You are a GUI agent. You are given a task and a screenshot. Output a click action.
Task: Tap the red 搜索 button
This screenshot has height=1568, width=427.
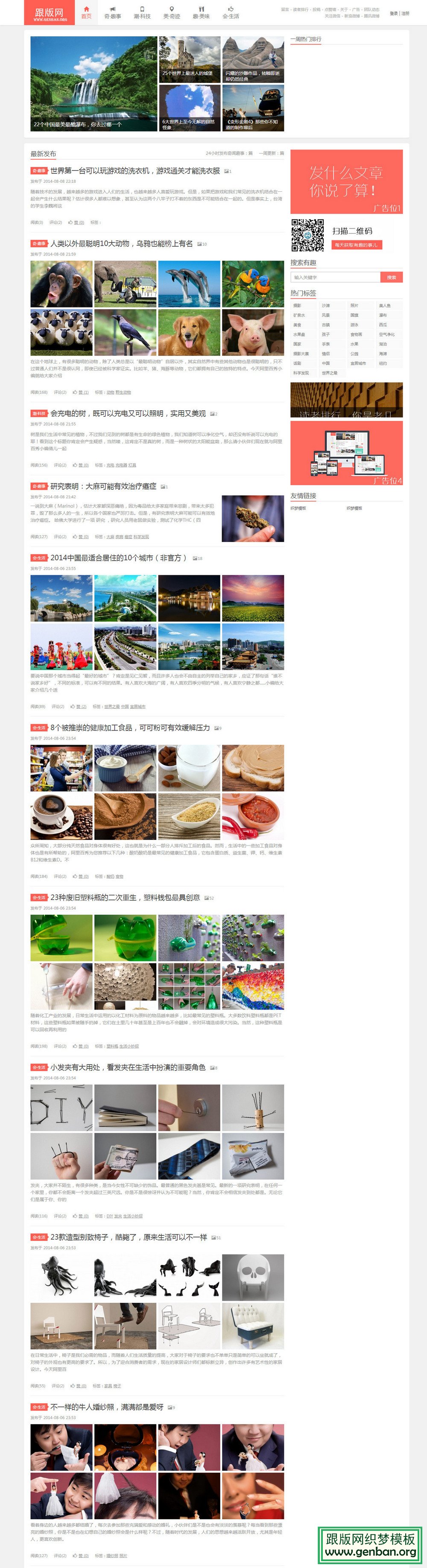(392, 278)
